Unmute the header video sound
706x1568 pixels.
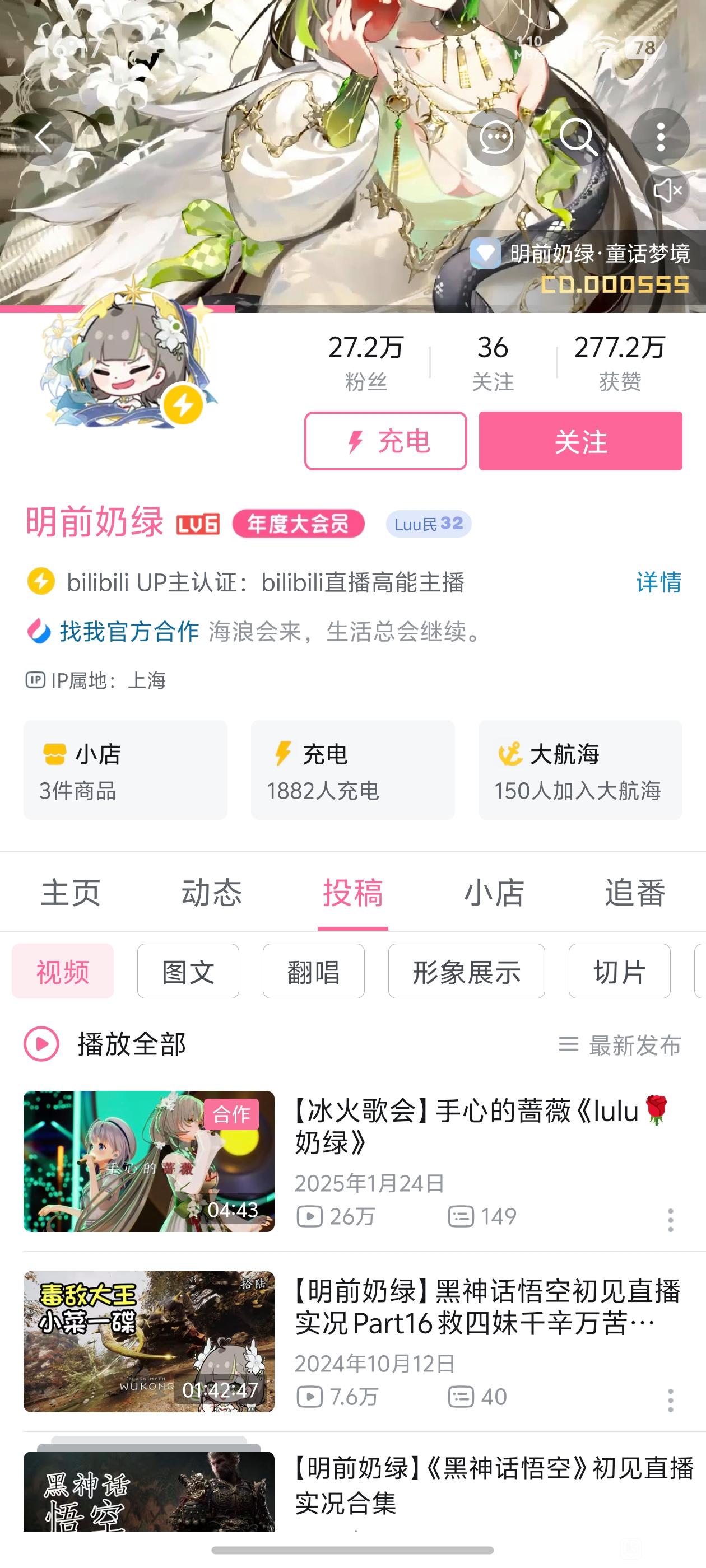pos(667,190)
